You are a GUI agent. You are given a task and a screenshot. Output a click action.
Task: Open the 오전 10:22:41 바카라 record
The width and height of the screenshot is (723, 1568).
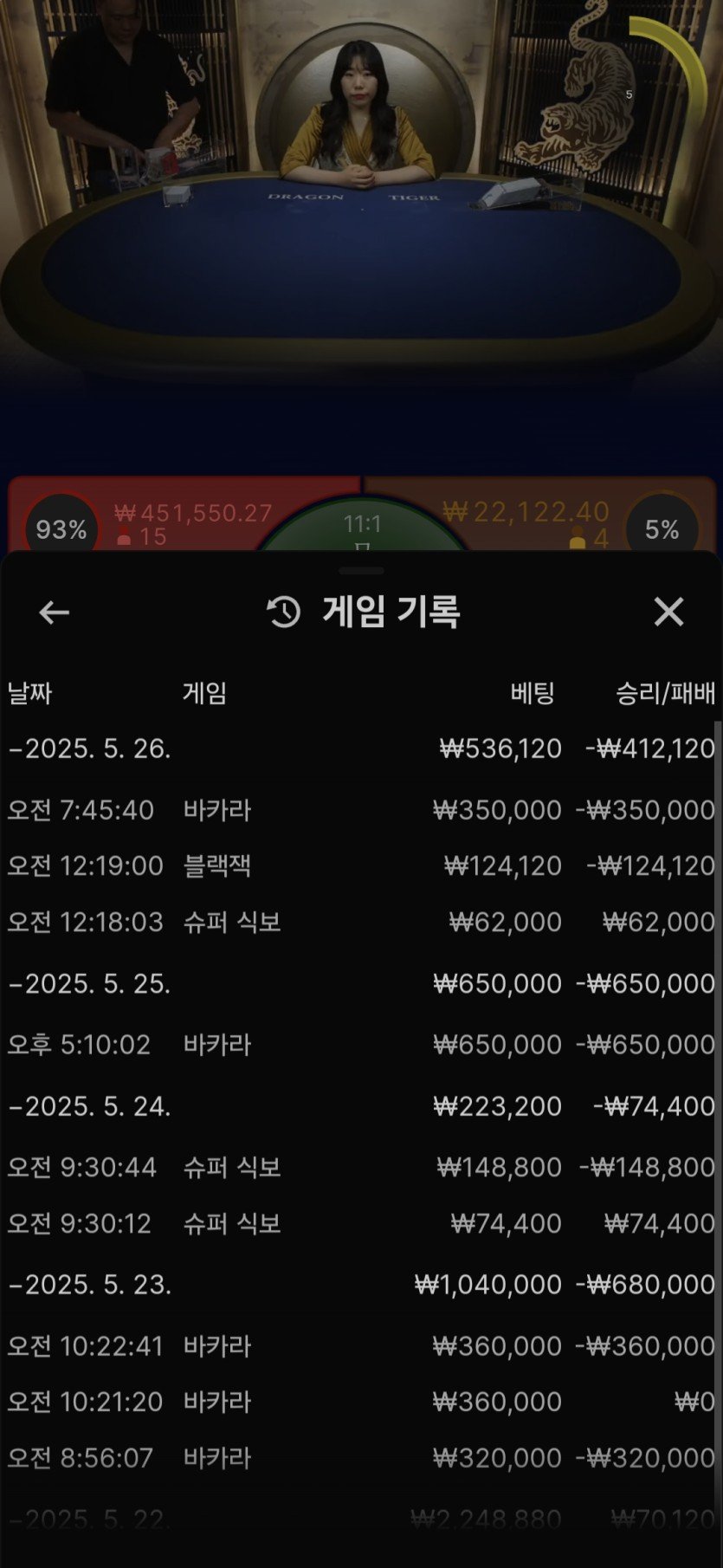[x=360, y=1345]
